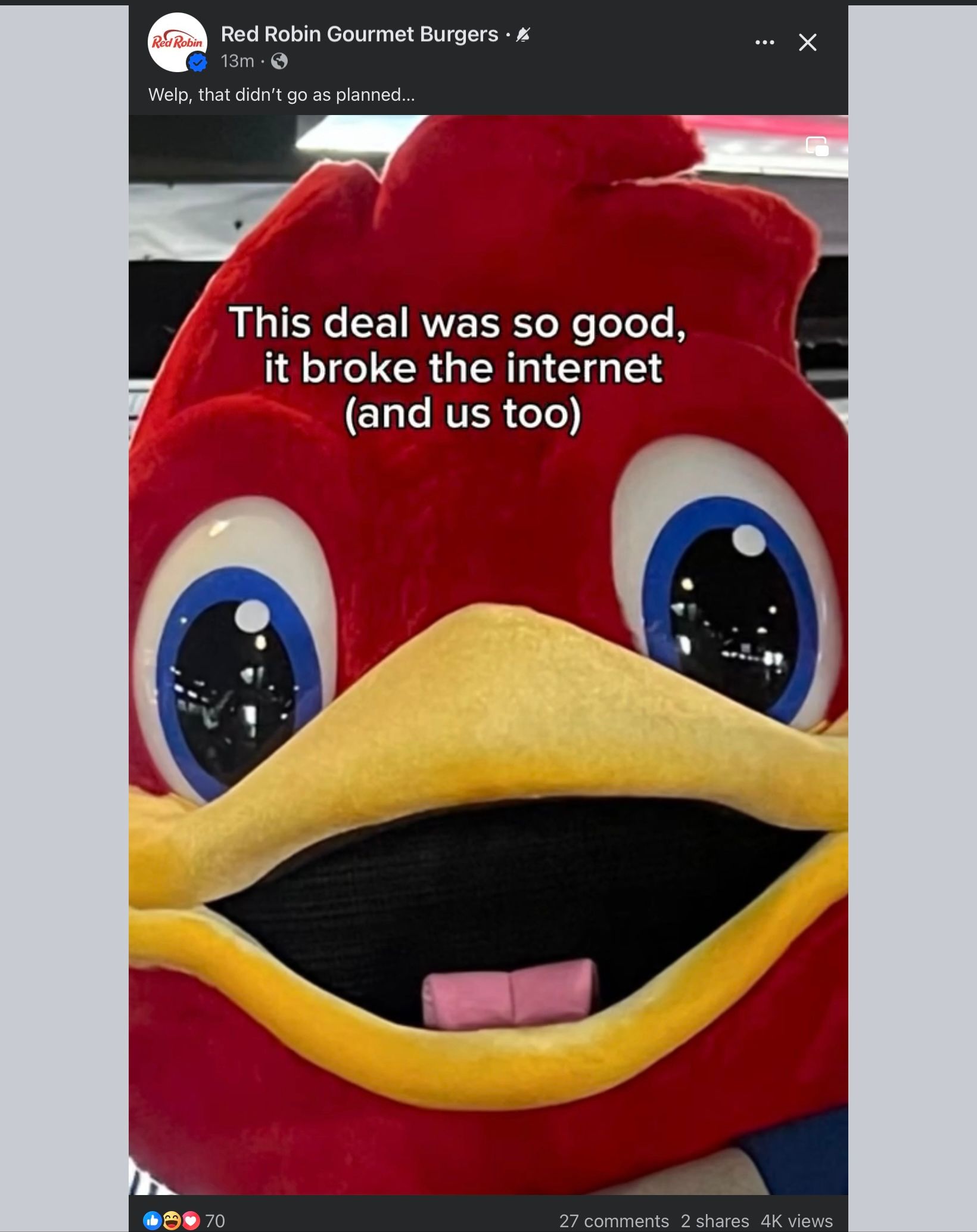Open the Red Robin Gourmet Burgers page name

[x=359, y=35]
